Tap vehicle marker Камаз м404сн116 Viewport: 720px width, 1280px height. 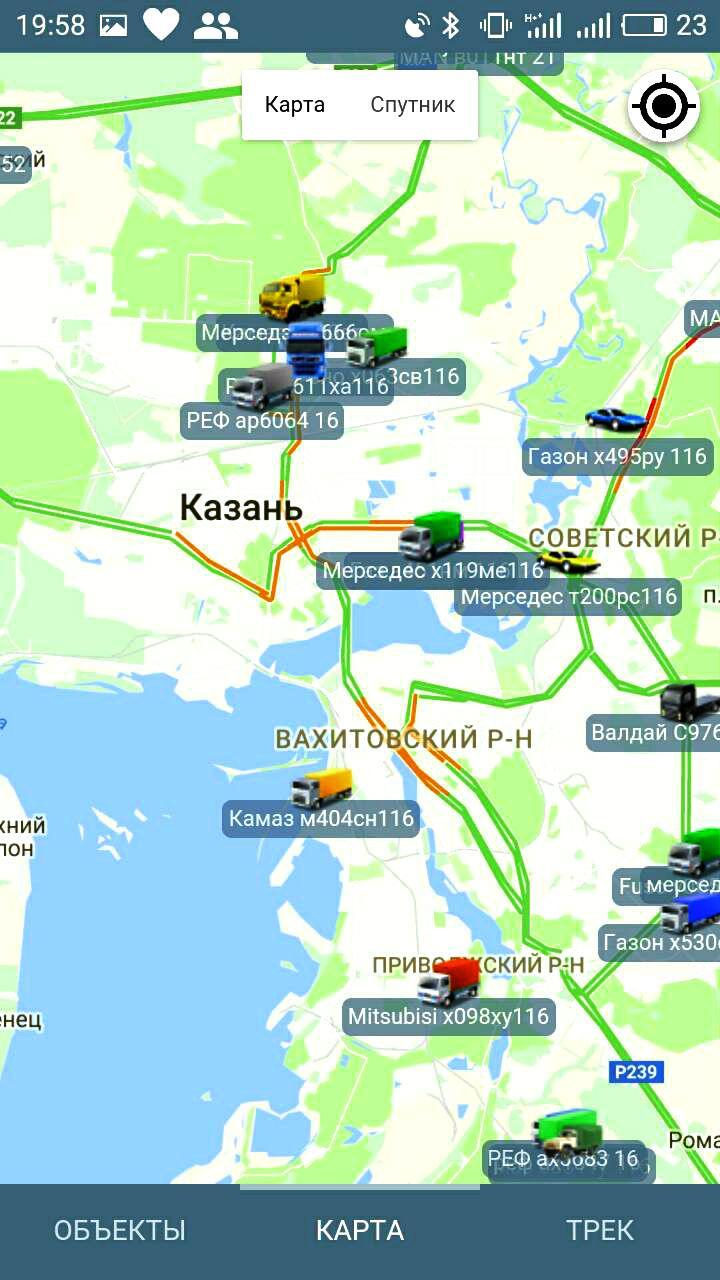tap(321, 789)
